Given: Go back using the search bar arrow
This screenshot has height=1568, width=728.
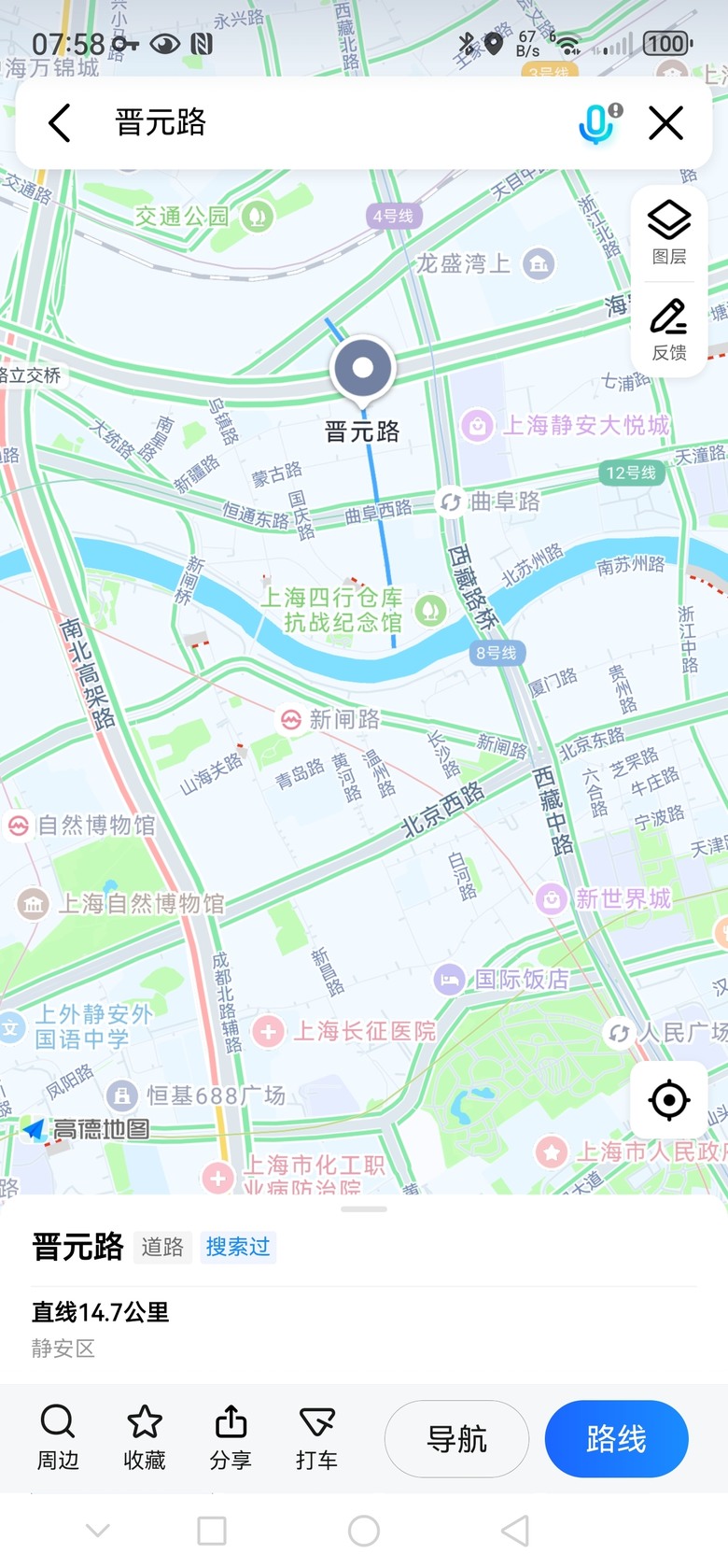Looking at the screenshot, I should [x=60, y=122].
